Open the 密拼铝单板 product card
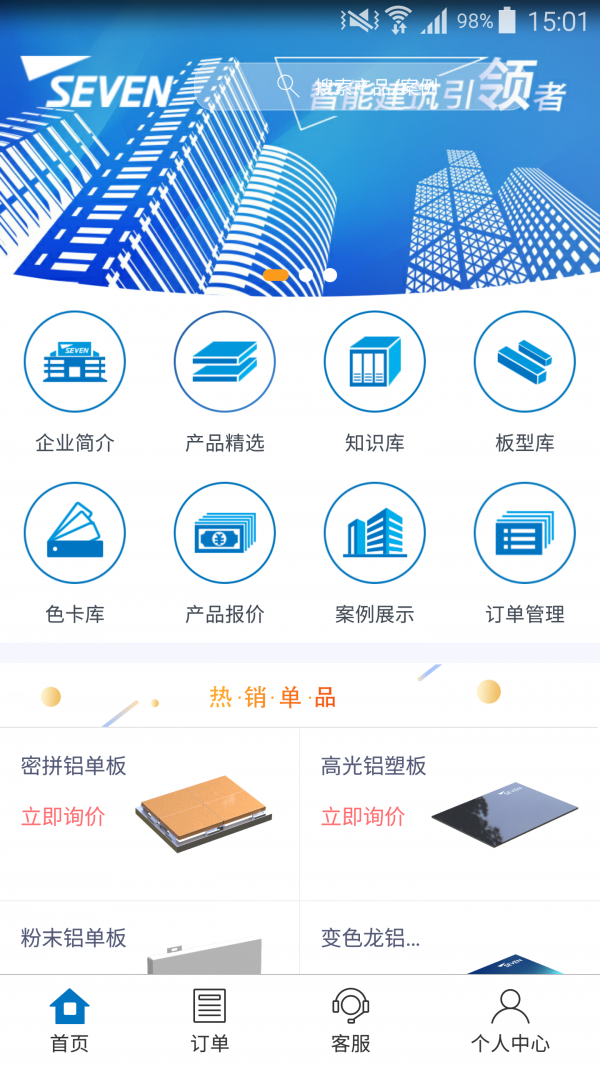The width and height of the screenshot is (600, 1067). (150, 815)
